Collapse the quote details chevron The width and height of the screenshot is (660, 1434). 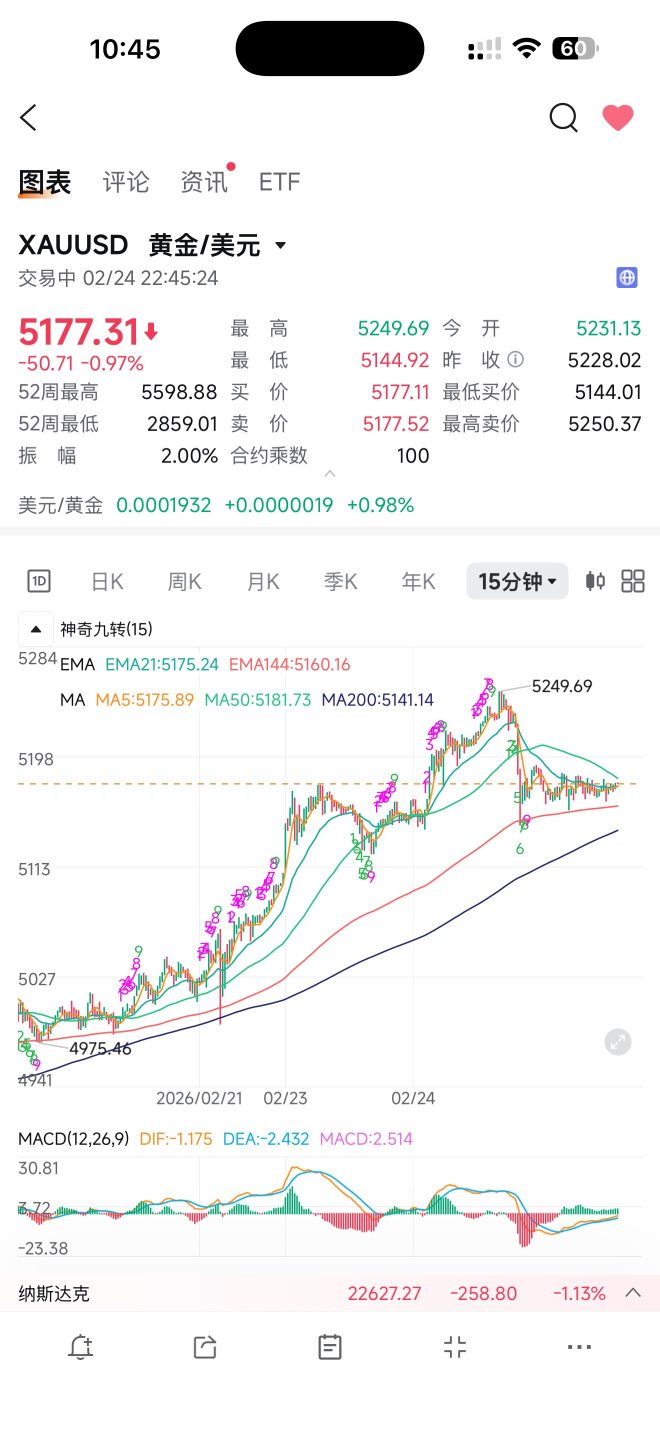pyautogui.click(x=330, y=473)
